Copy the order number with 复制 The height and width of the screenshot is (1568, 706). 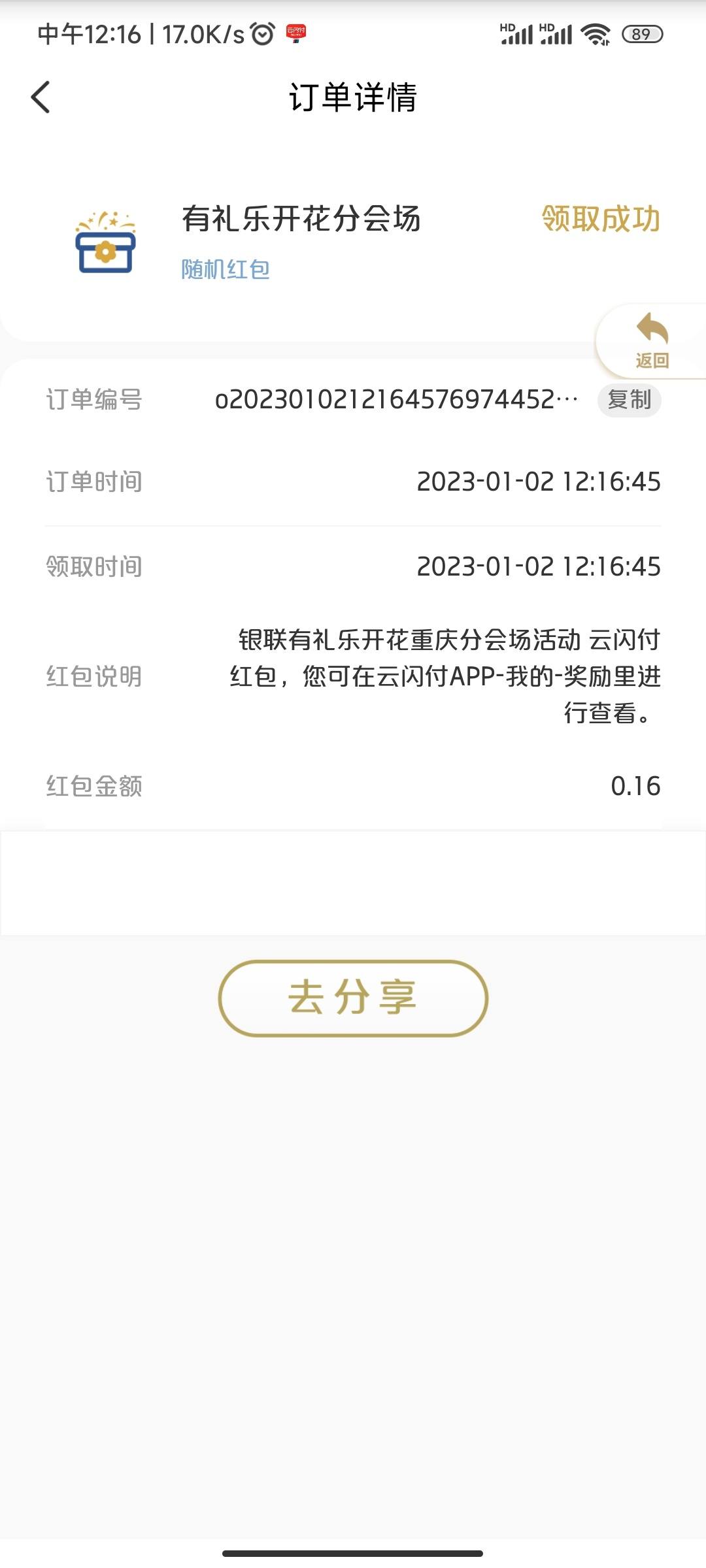629,399
